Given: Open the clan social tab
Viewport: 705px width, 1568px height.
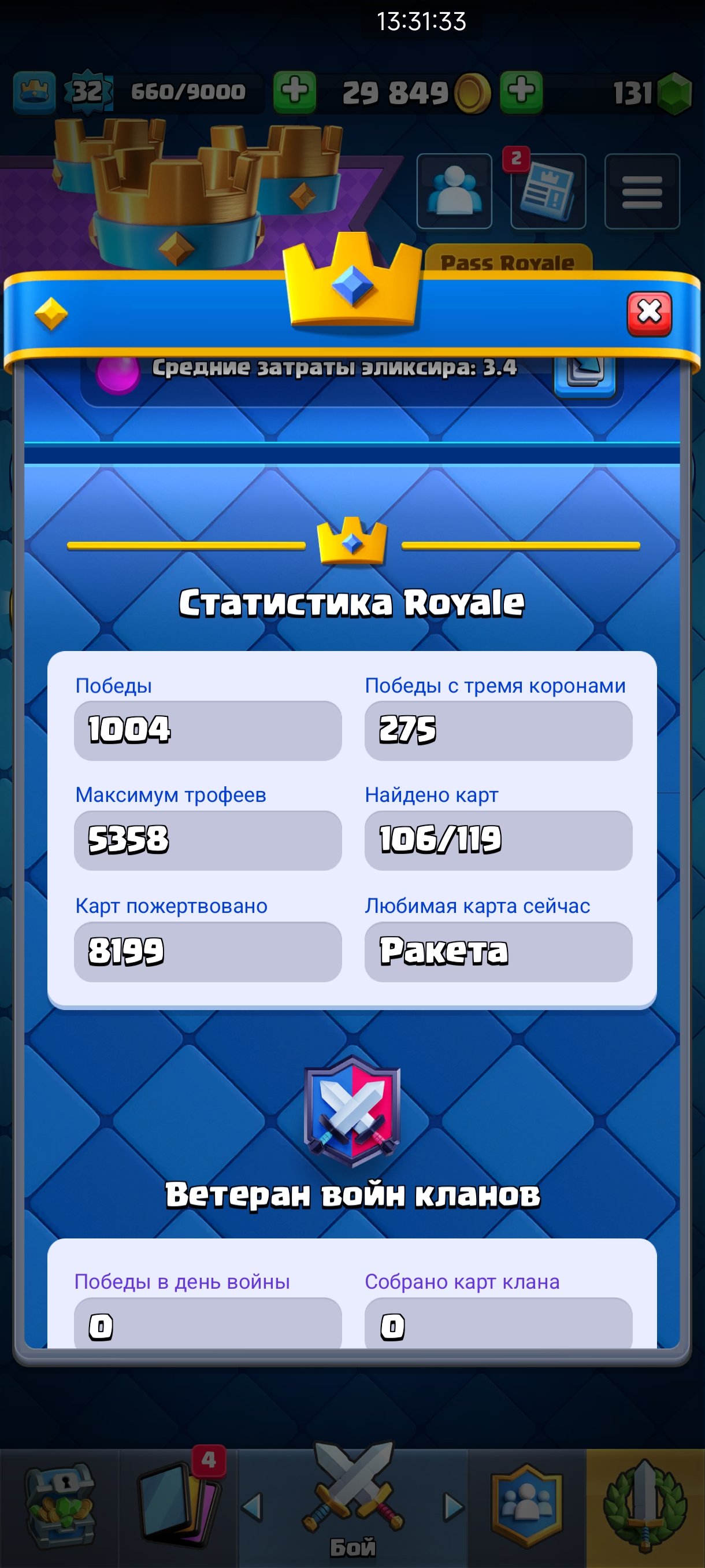Looking at the screenshot, I should 527,1506.
